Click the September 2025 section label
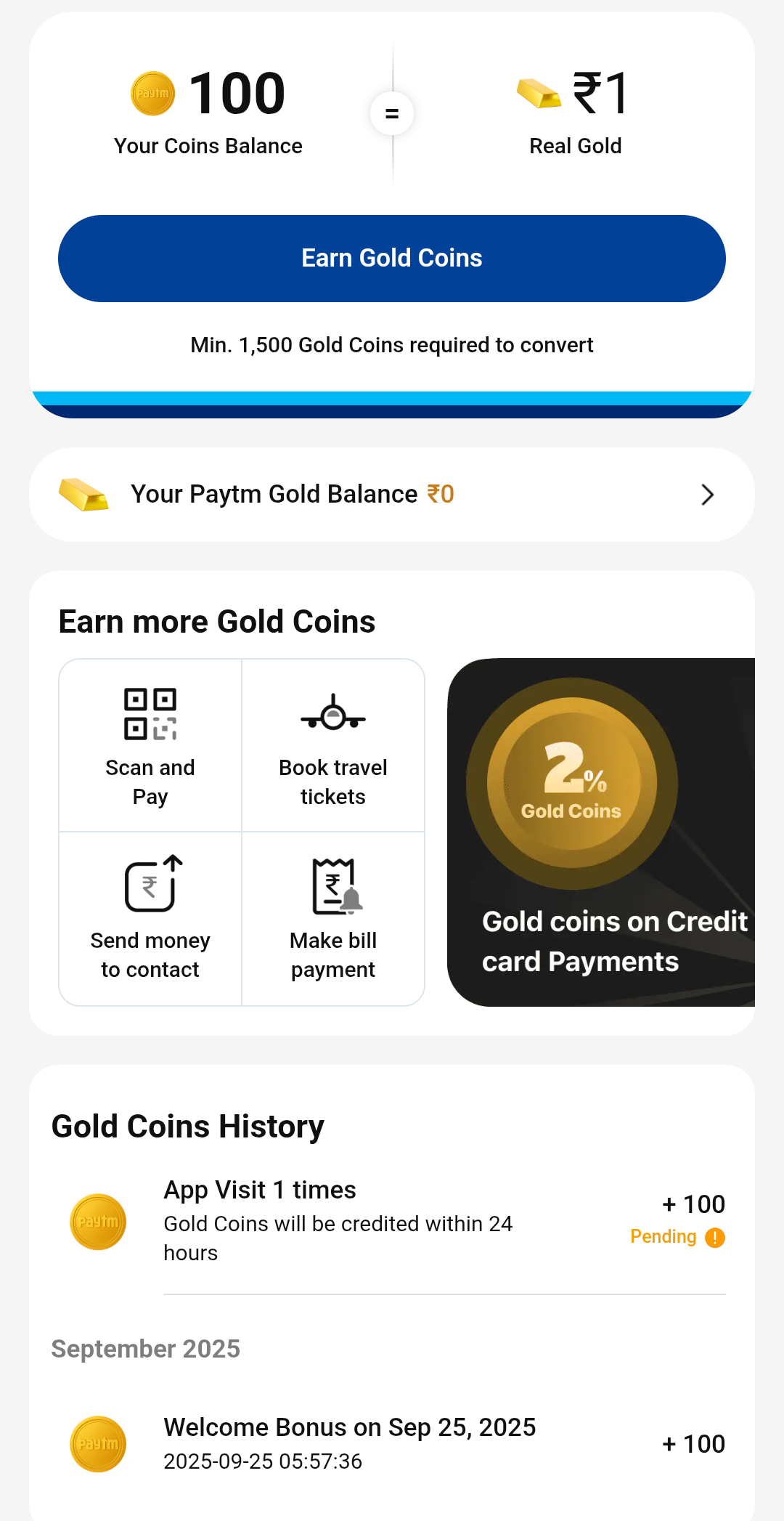Screen dimensions: 784x1521 145,1349
